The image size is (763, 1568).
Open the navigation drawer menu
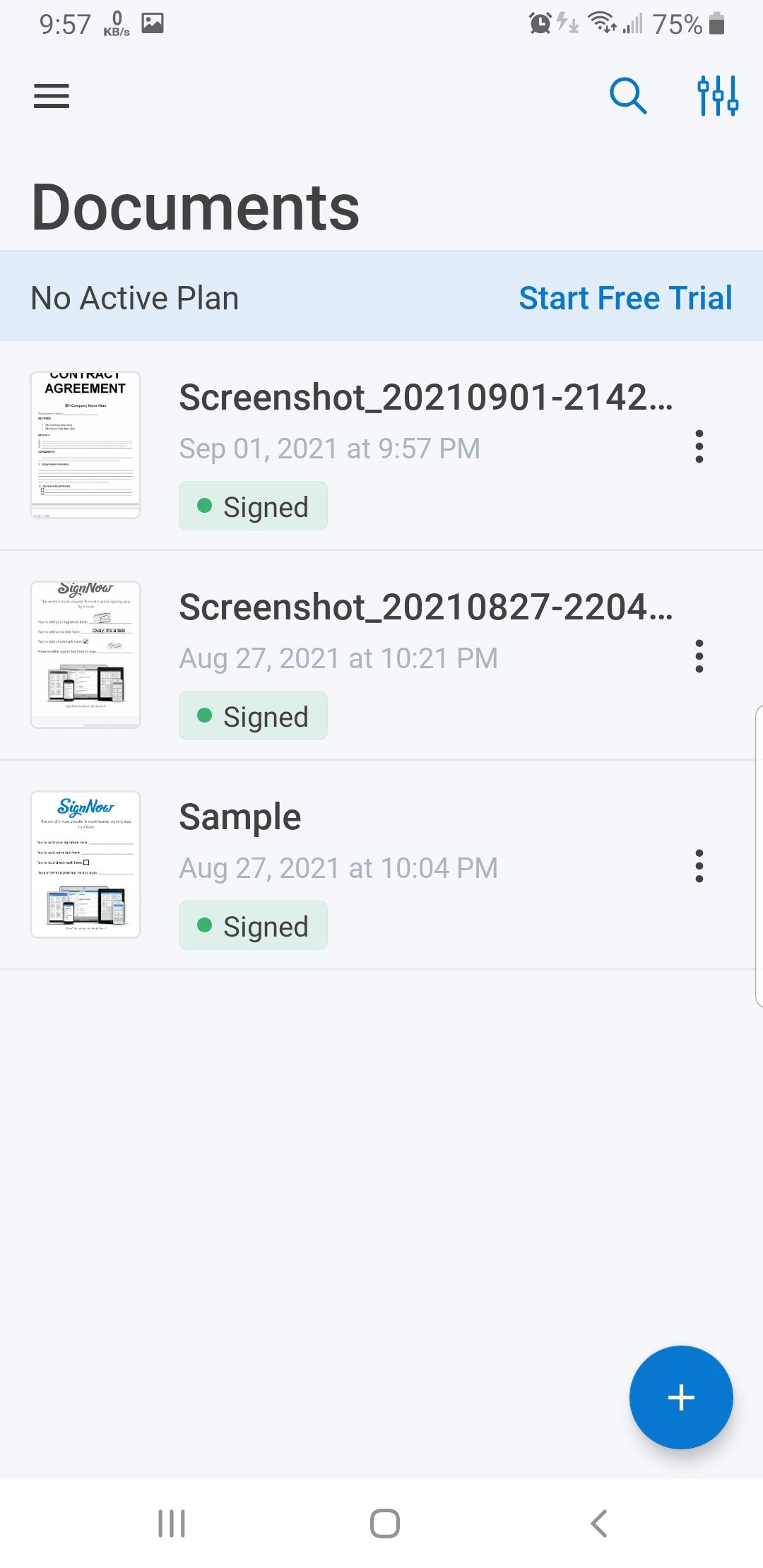(51, 96)
